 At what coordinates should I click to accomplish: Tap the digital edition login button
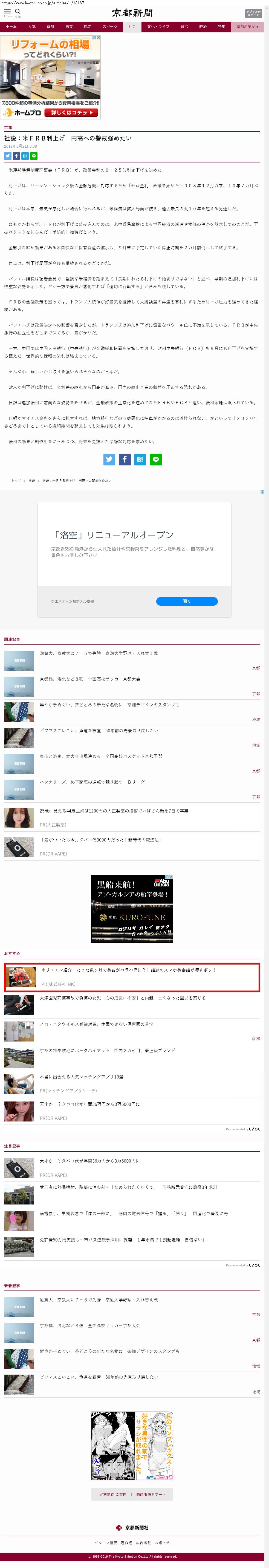tap(253, 13)
